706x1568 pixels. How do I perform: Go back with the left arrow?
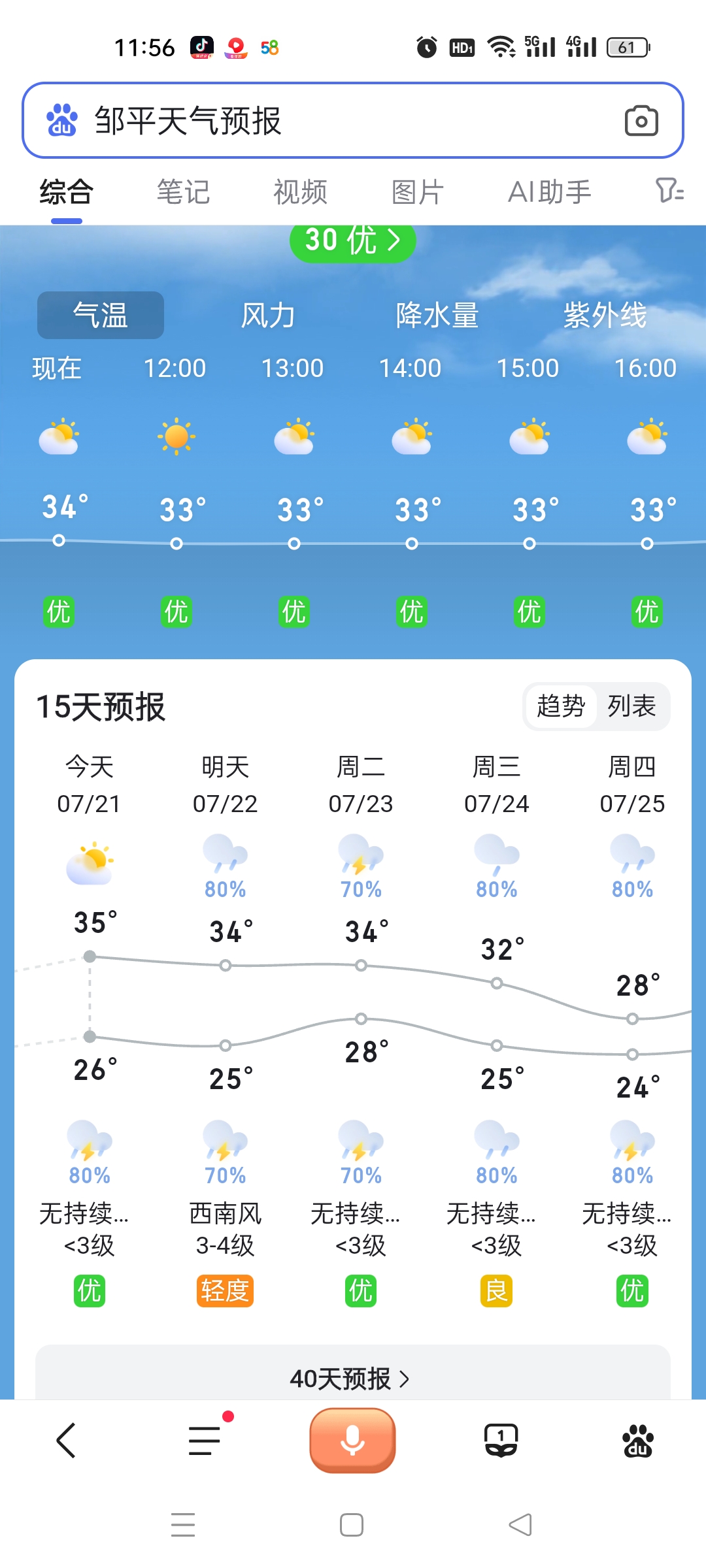click(67, 1441)
